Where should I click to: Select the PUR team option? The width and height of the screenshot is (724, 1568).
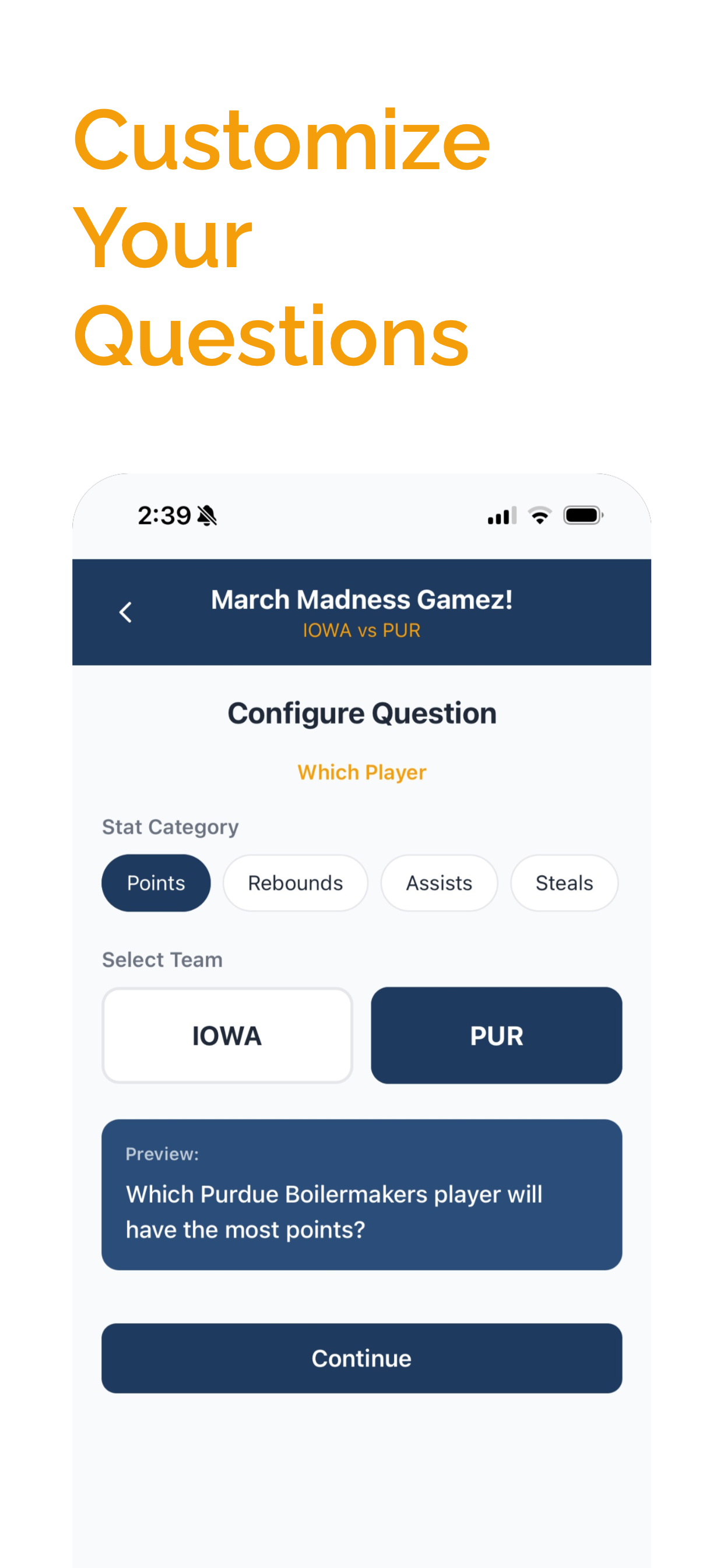(x=497, y=1035)
